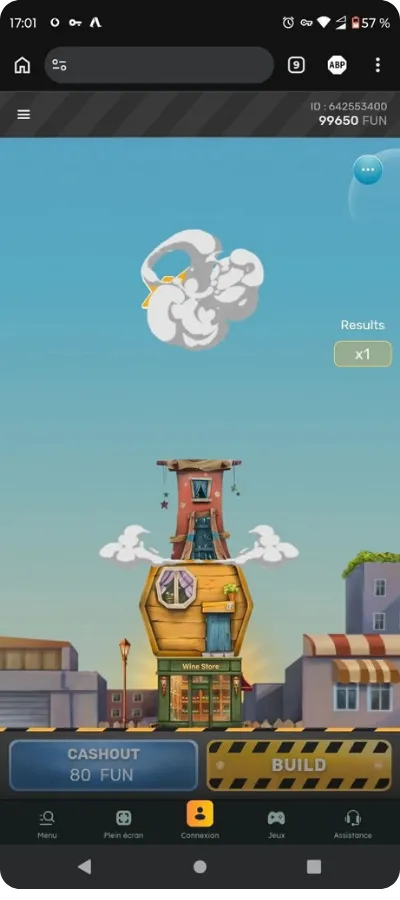This screenshot has height=900, width=400.
Task: Cash out 80 FUN
Action: [103, 765]
